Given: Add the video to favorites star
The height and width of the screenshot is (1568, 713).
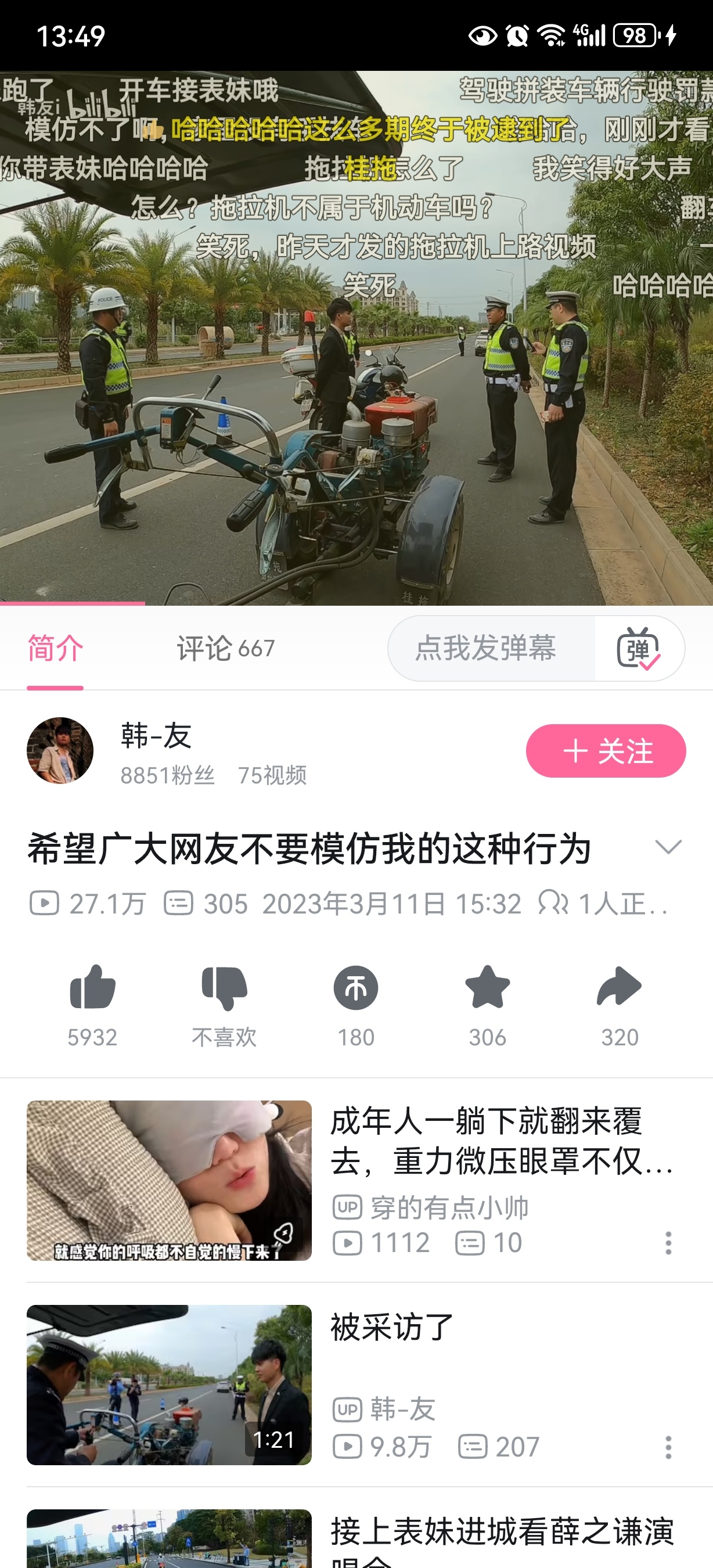Looking at the screenshot, I should click(x=487, y=988).
